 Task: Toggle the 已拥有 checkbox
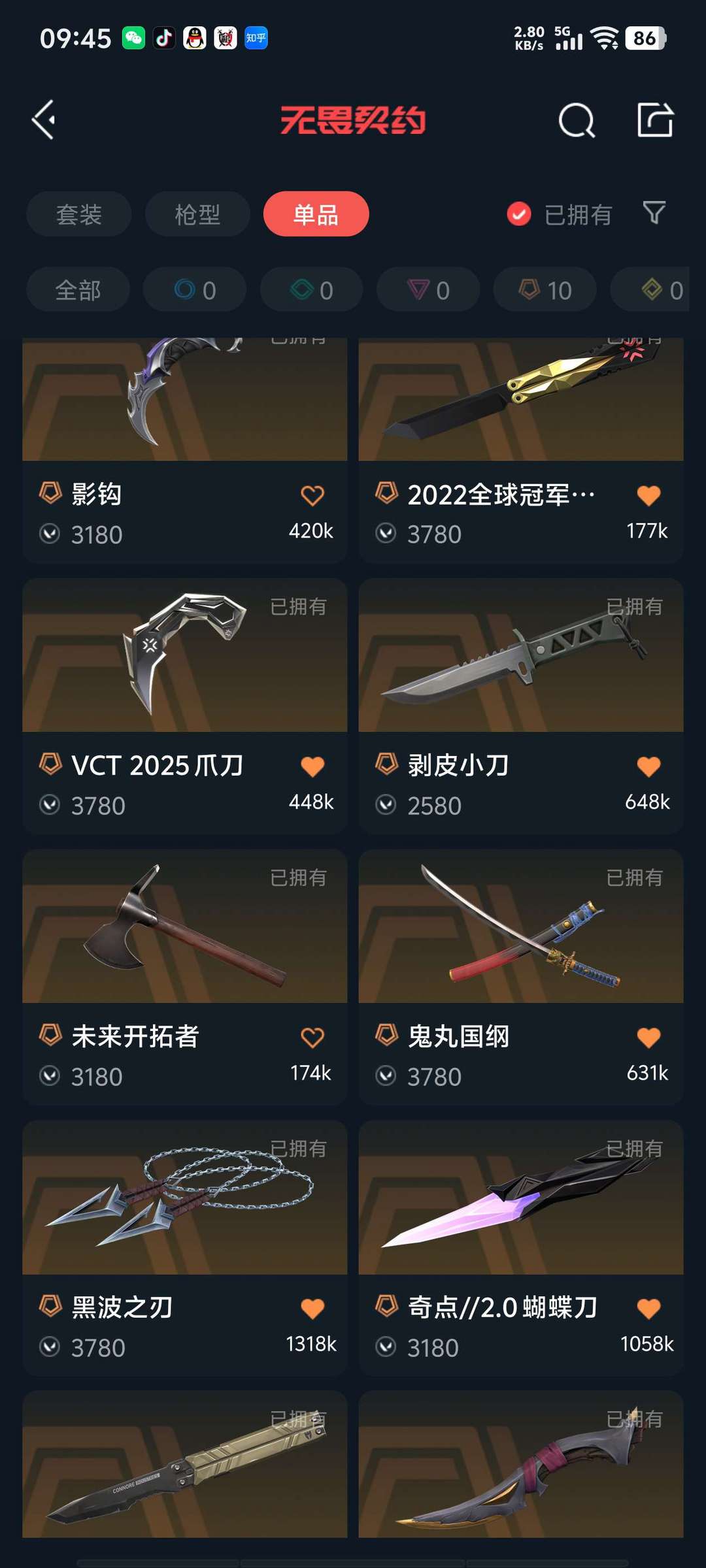point(519,214)
